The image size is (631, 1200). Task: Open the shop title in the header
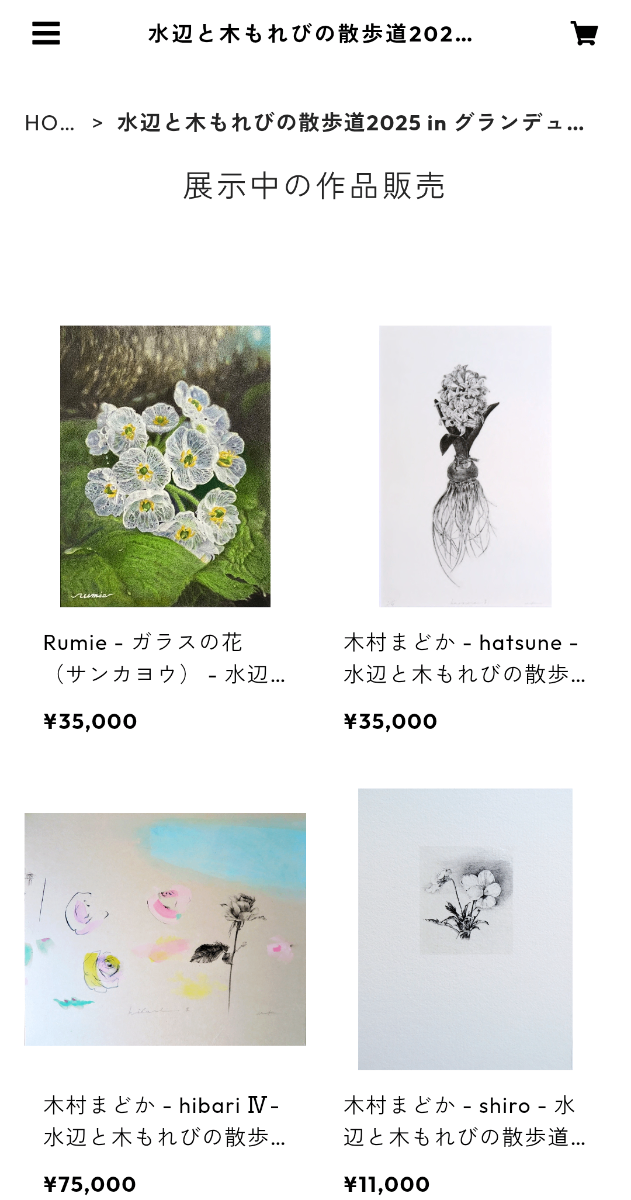310,34
